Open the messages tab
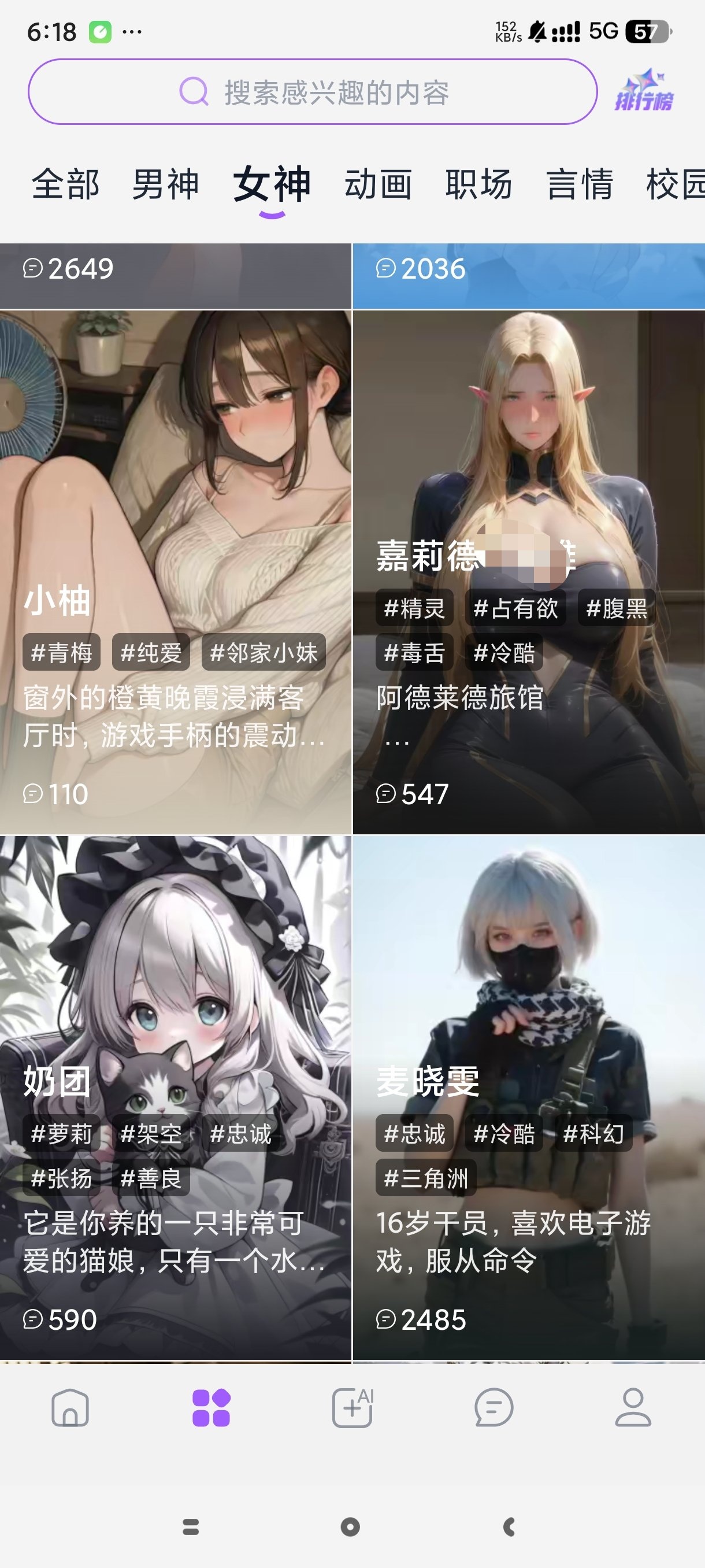 coord(493,1407)
